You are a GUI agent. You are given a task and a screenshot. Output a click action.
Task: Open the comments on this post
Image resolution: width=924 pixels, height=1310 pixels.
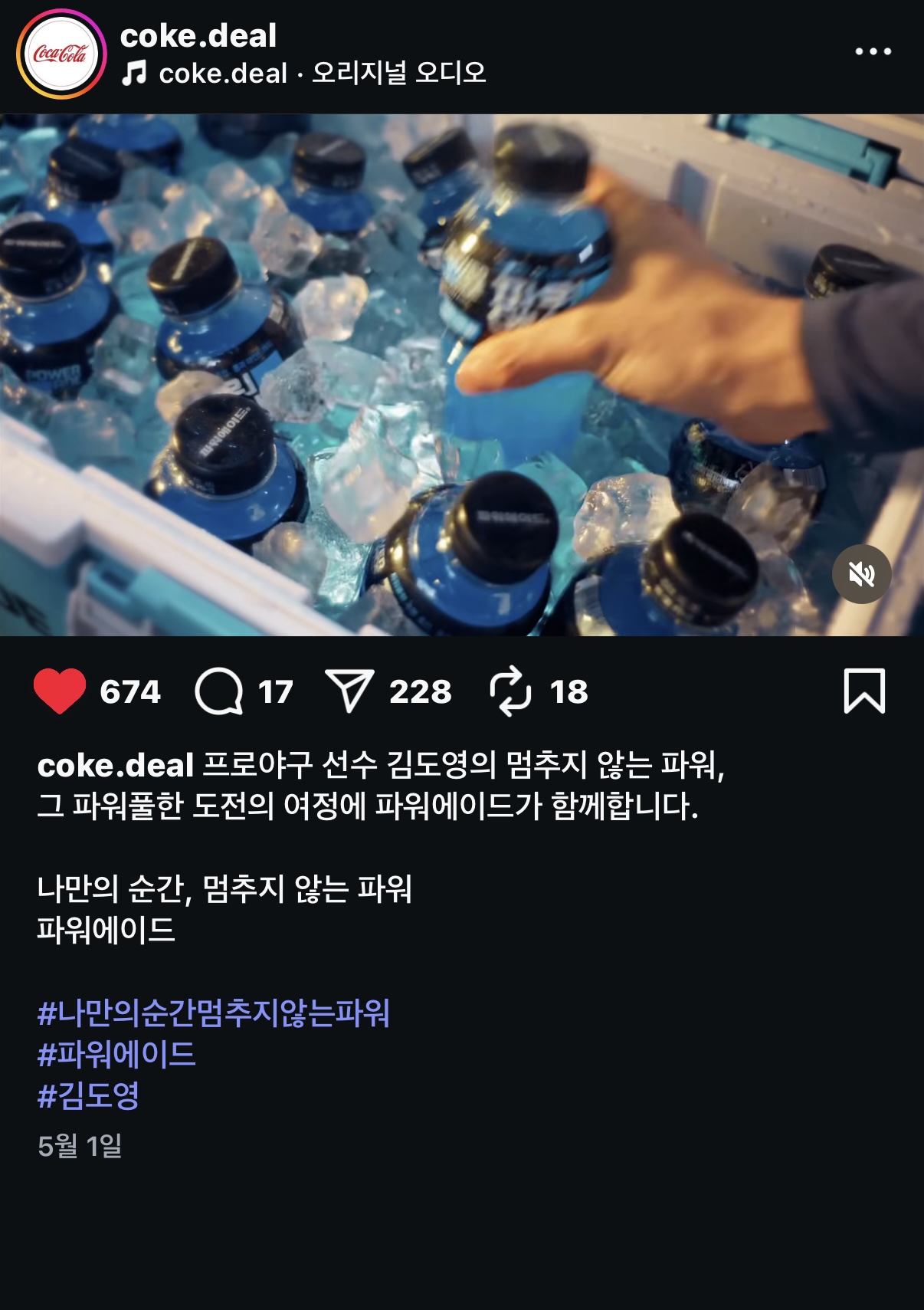click(x=219, y=691)
